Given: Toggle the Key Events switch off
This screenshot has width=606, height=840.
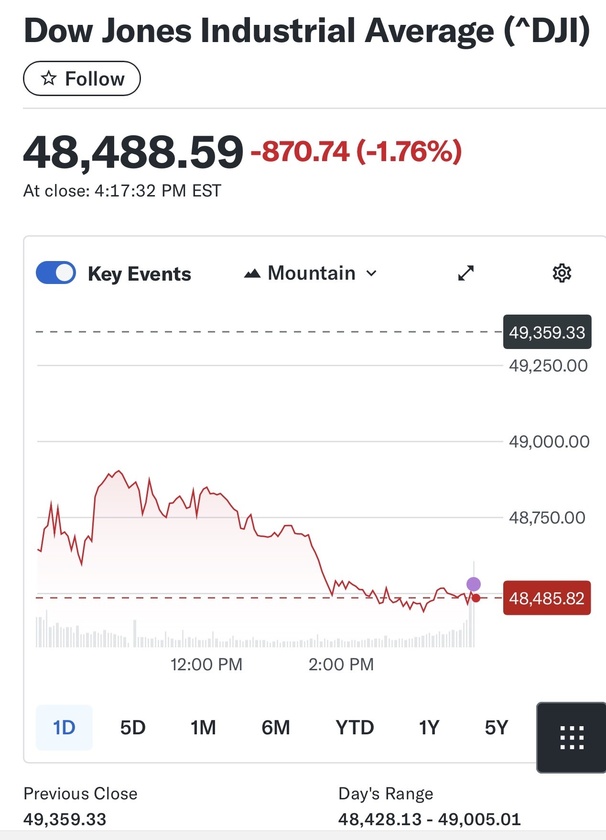Looking at the screenshot, I should pos(56,273).
